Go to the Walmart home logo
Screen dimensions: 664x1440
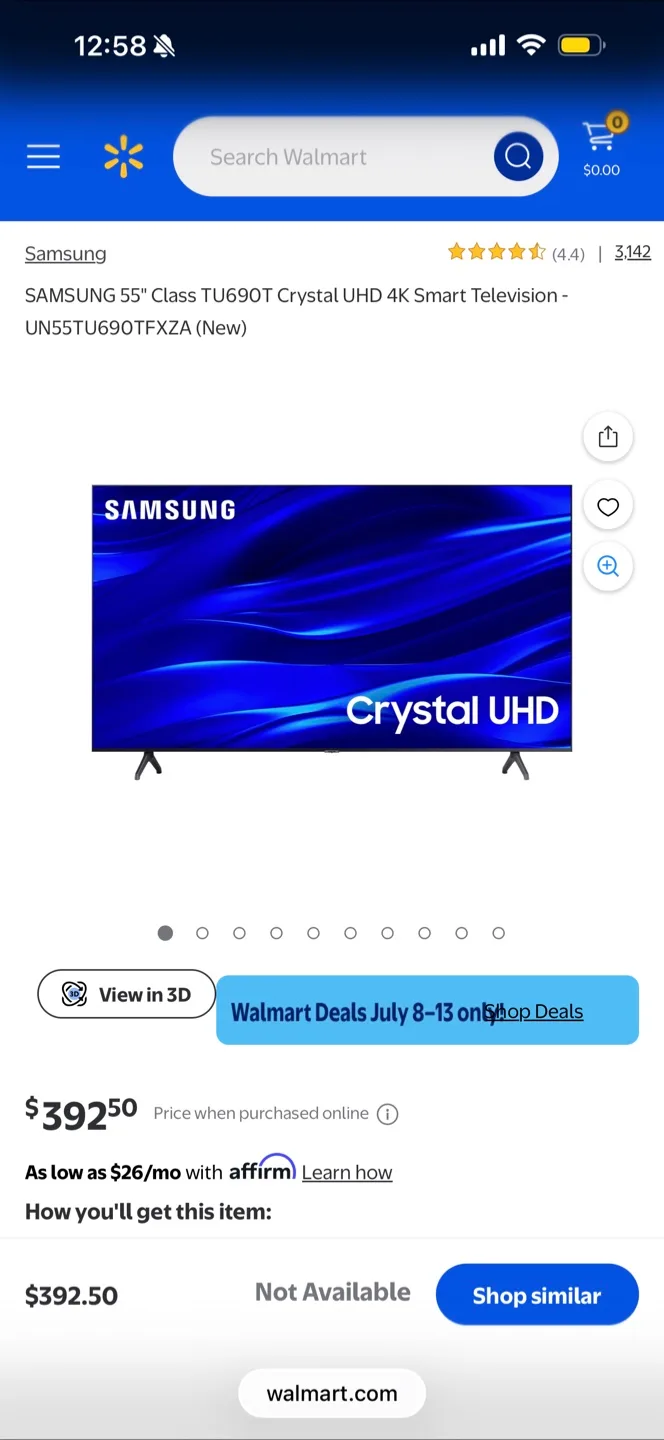coord(124,157)
